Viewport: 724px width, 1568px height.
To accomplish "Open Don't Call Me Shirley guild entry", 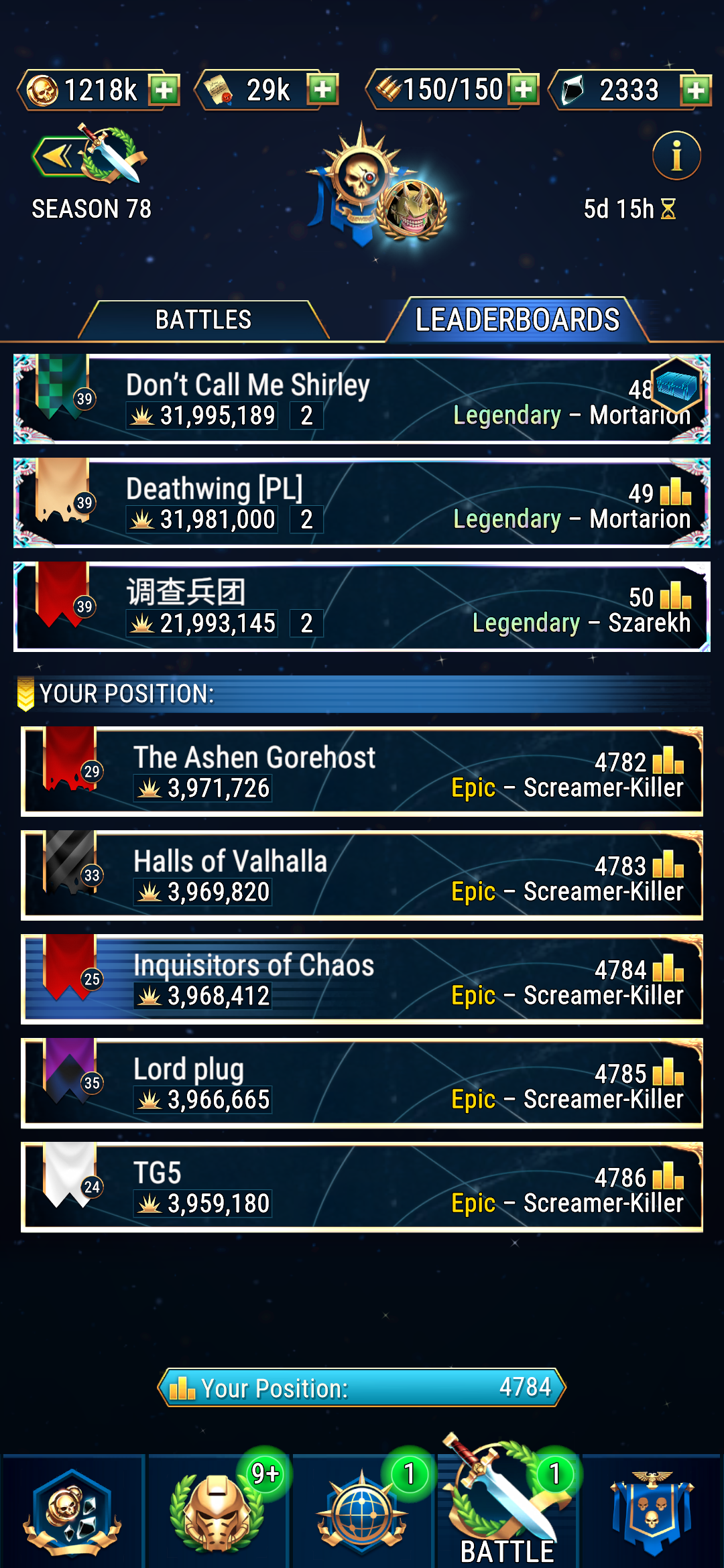I will [362, 399].
